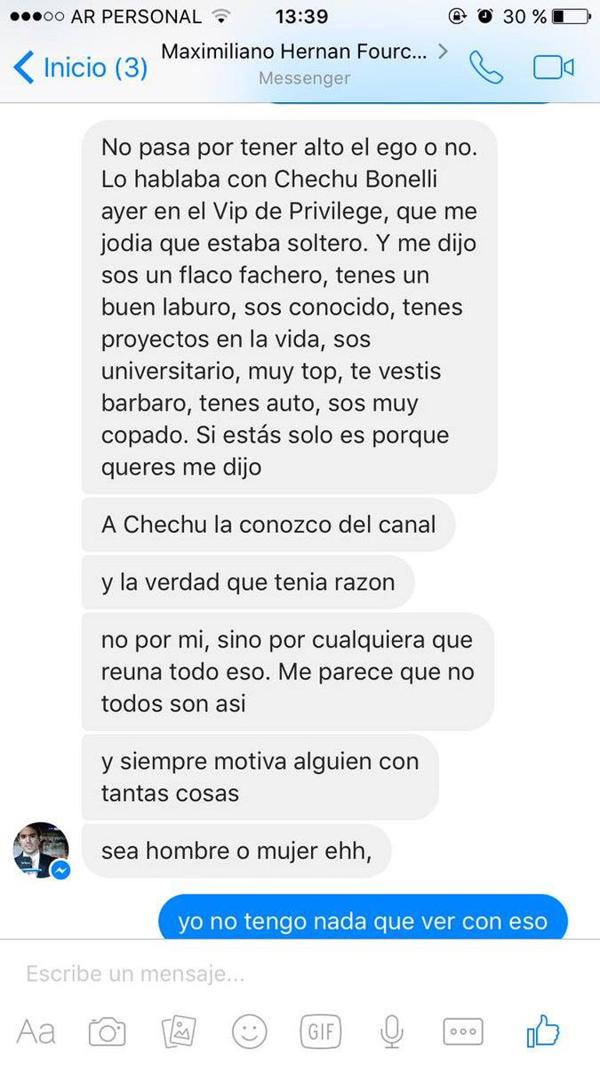Record a voice message
This screenshot has height=1066, width=600.
tap(391, 1031)
